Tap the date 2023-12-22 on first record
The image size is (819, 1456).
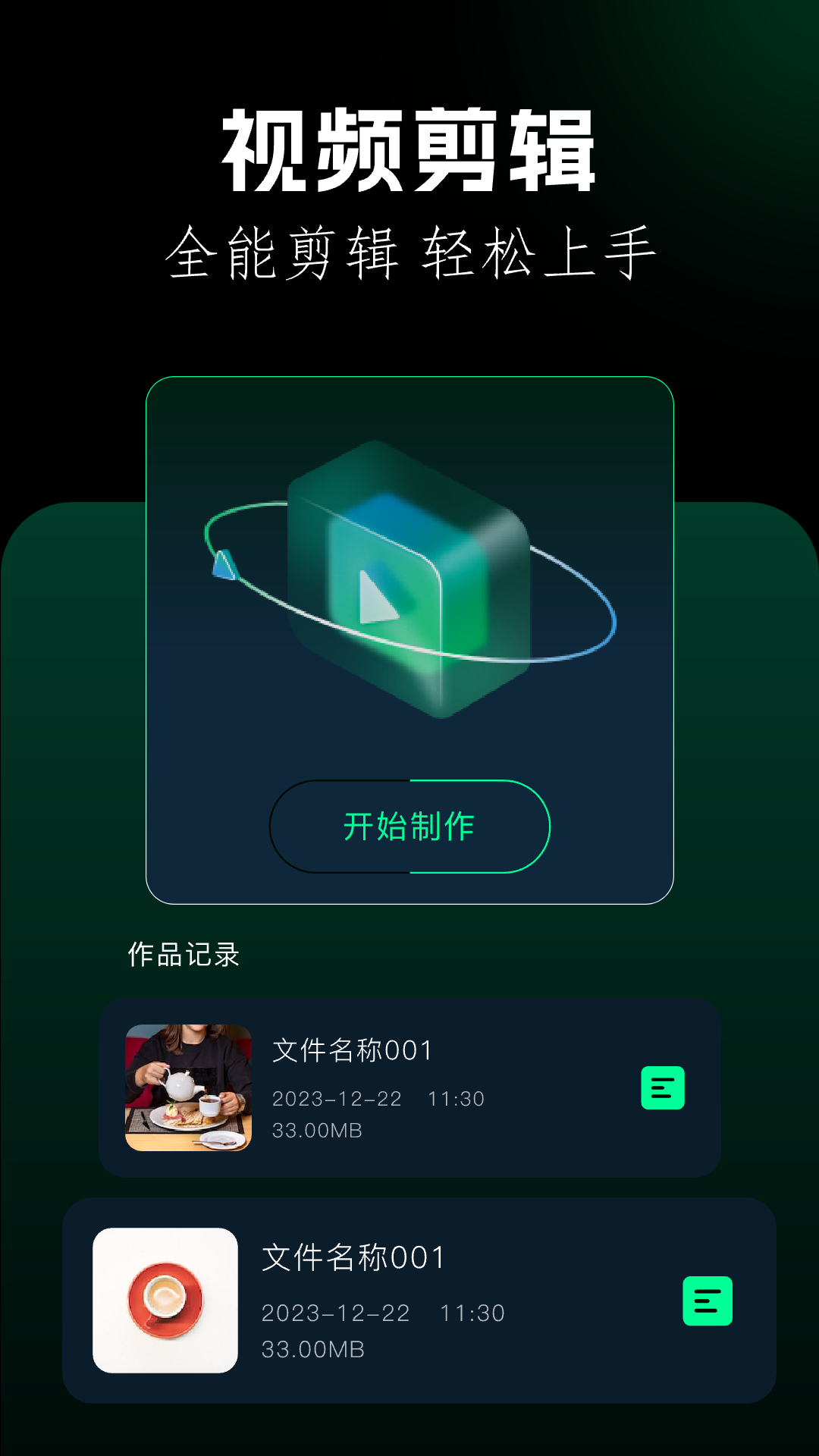[335, 1098]
